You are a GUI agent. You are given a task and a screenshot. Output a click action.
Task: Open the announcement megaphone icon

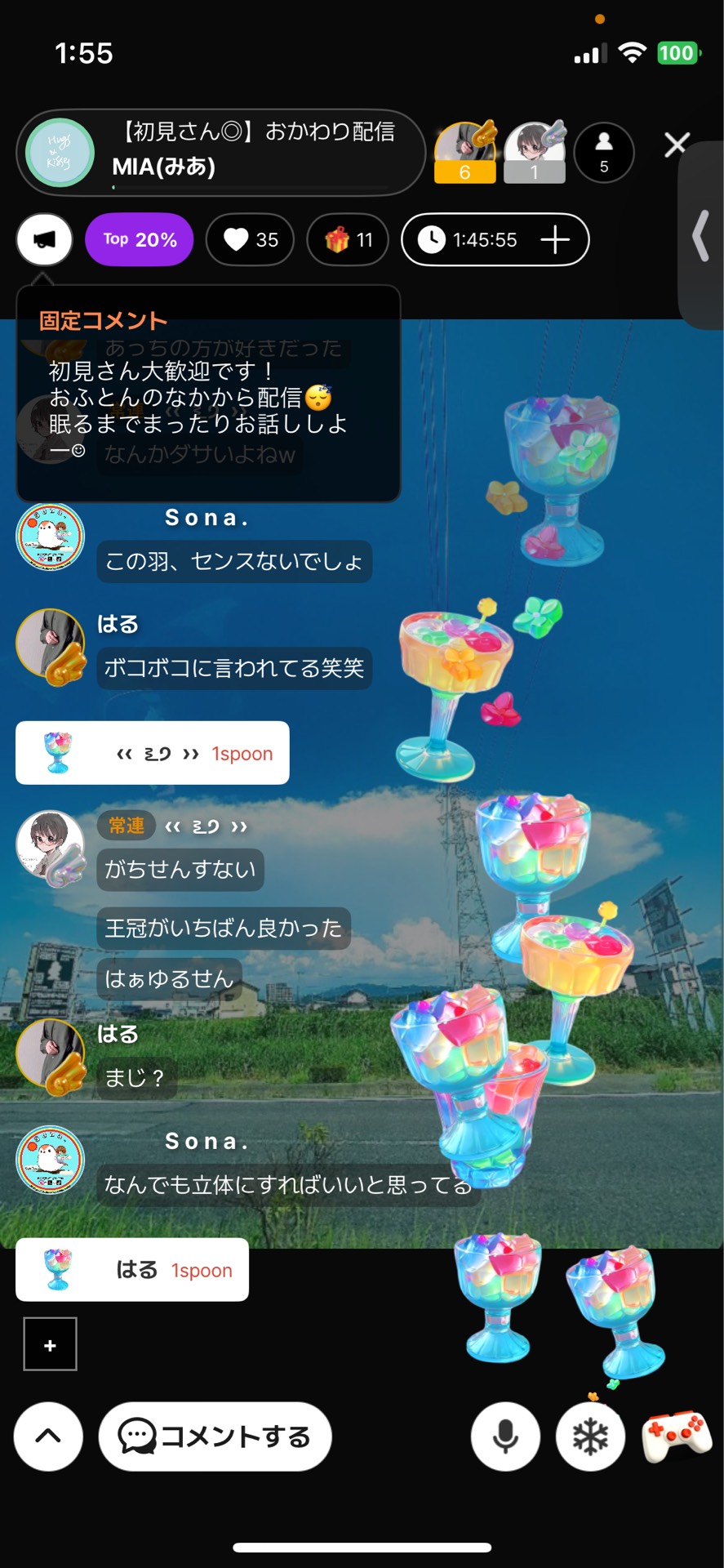[44, 239]
